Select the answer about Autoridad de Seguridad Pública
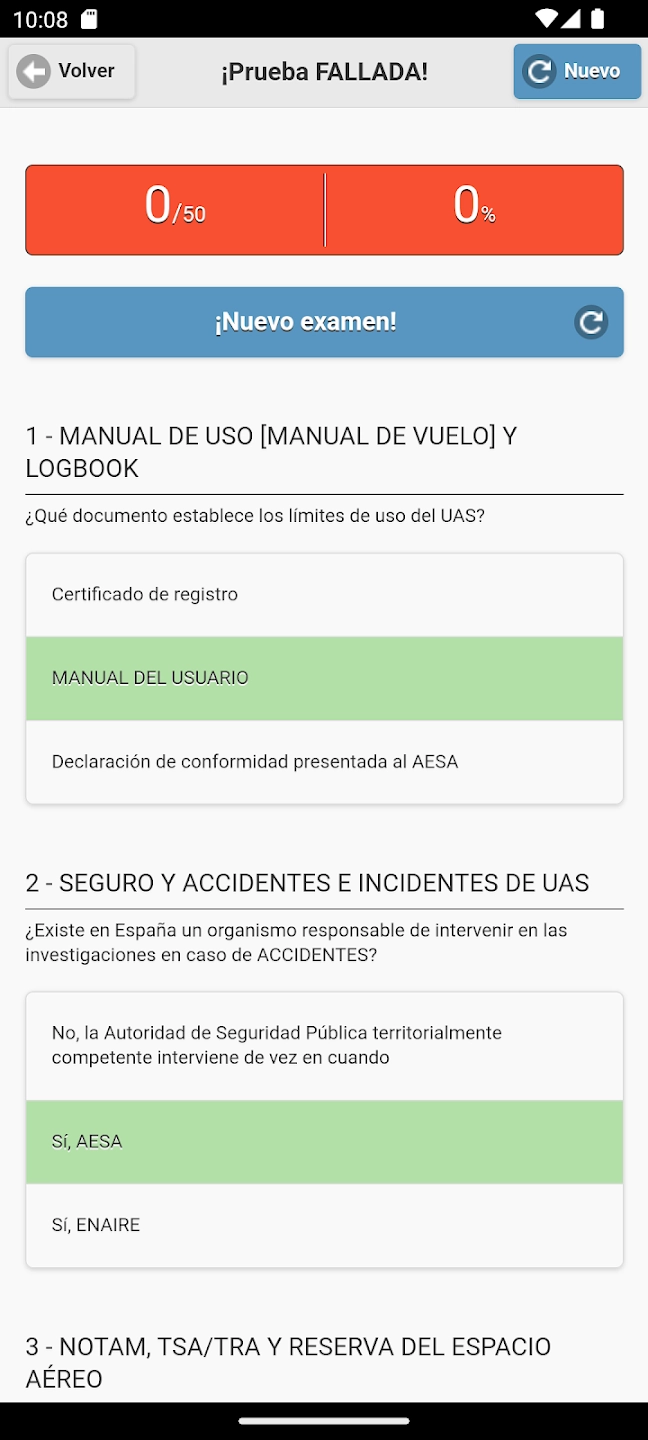 coord(324,1045)
